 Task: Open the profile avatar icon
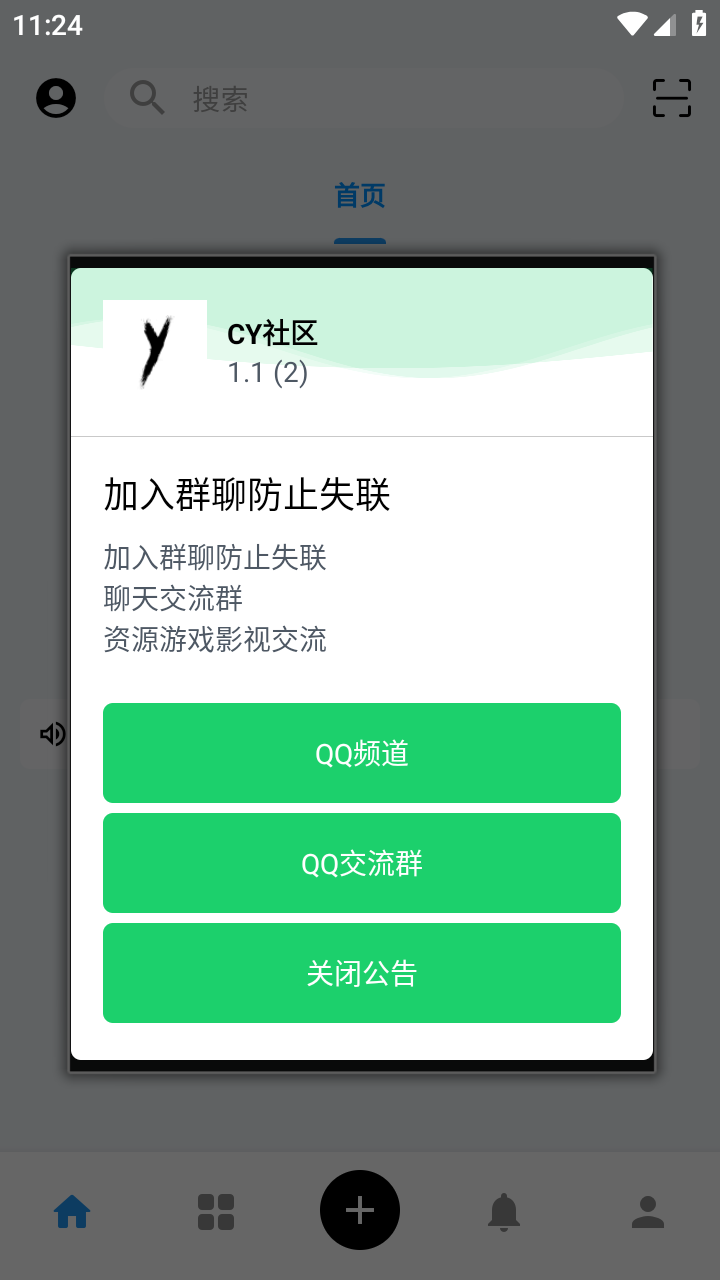point(55,97)
